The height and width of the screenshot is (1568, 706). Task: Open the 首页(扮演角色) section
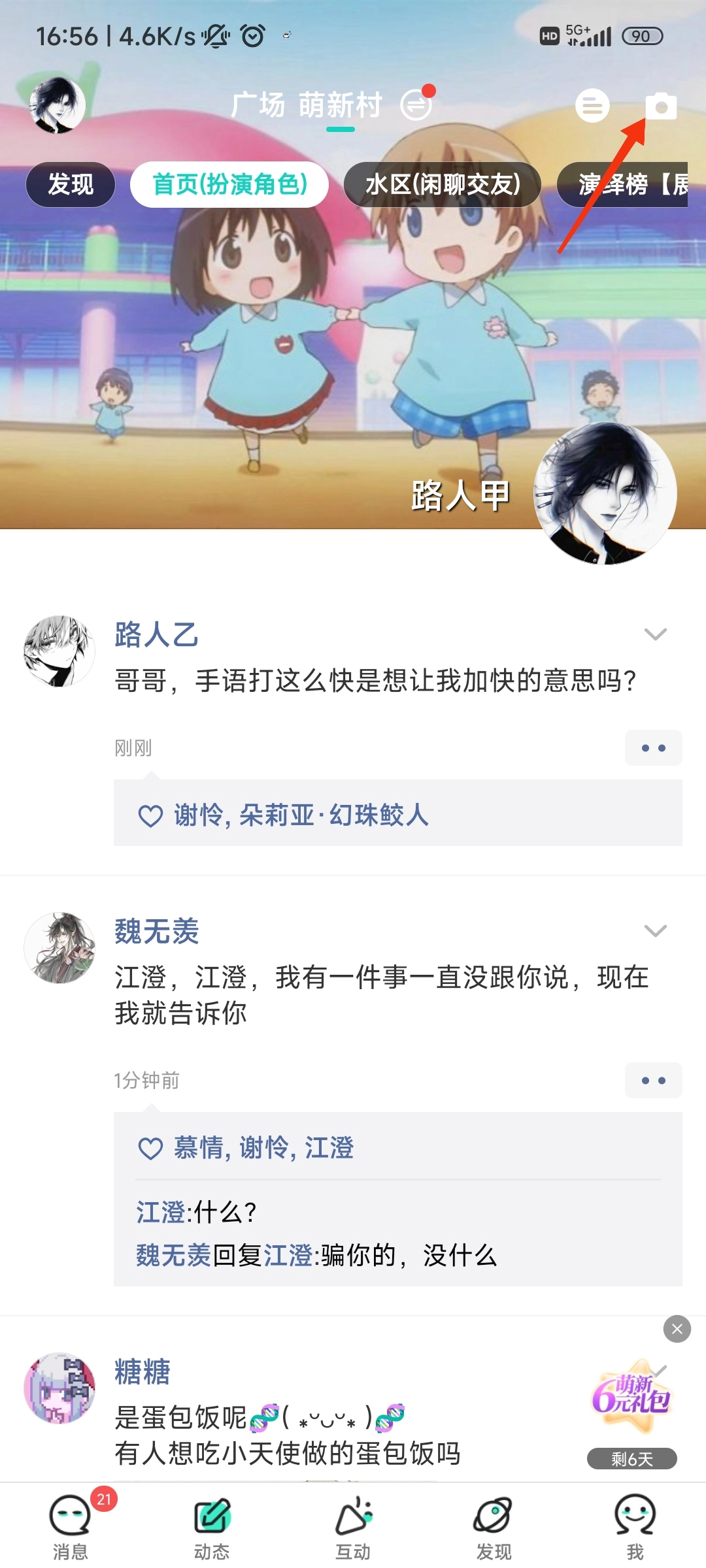(x=229, y=185)
